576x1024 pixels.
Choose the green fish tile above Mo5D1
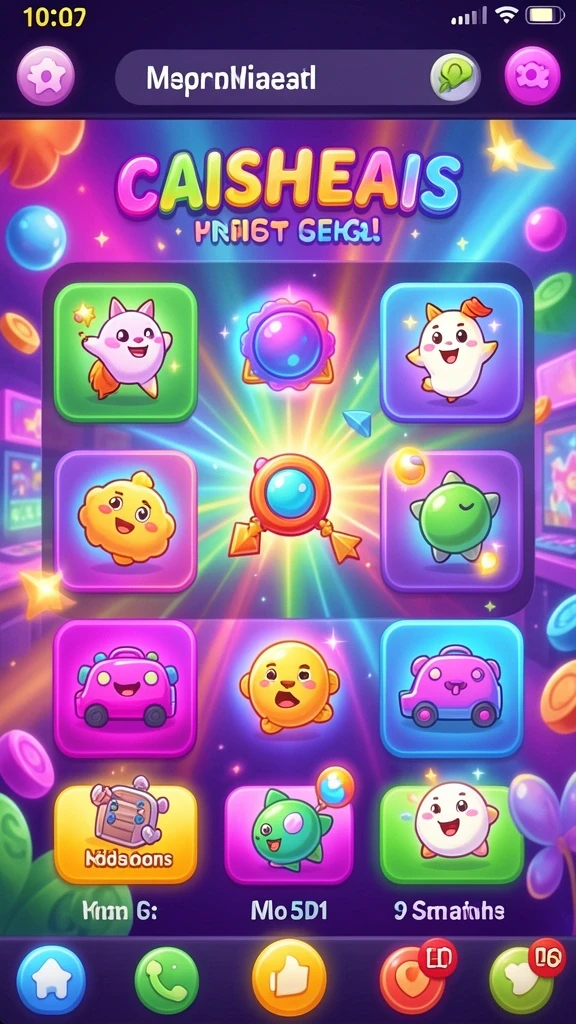pos(289,834)
